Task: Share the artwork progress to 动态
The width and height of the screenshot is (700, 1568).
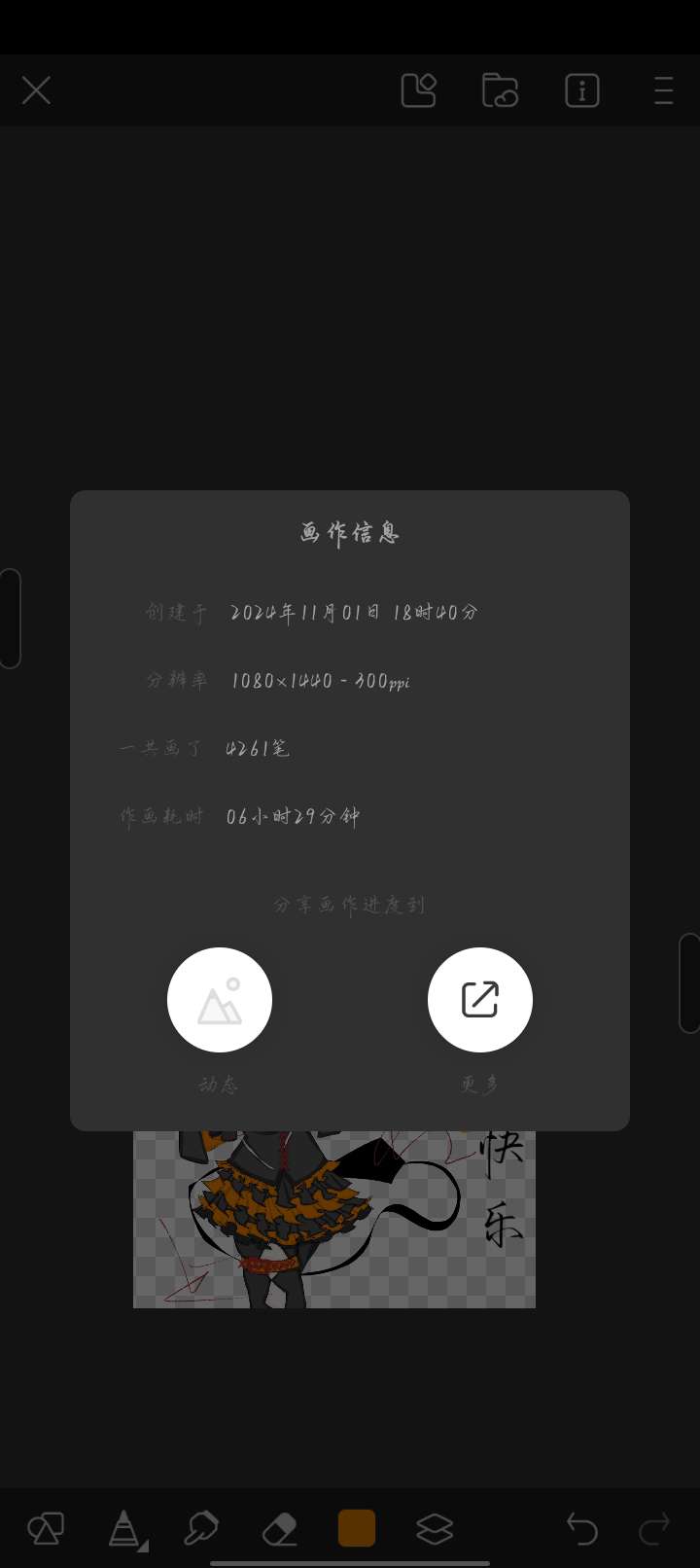Action: [x=220, y=1000]
